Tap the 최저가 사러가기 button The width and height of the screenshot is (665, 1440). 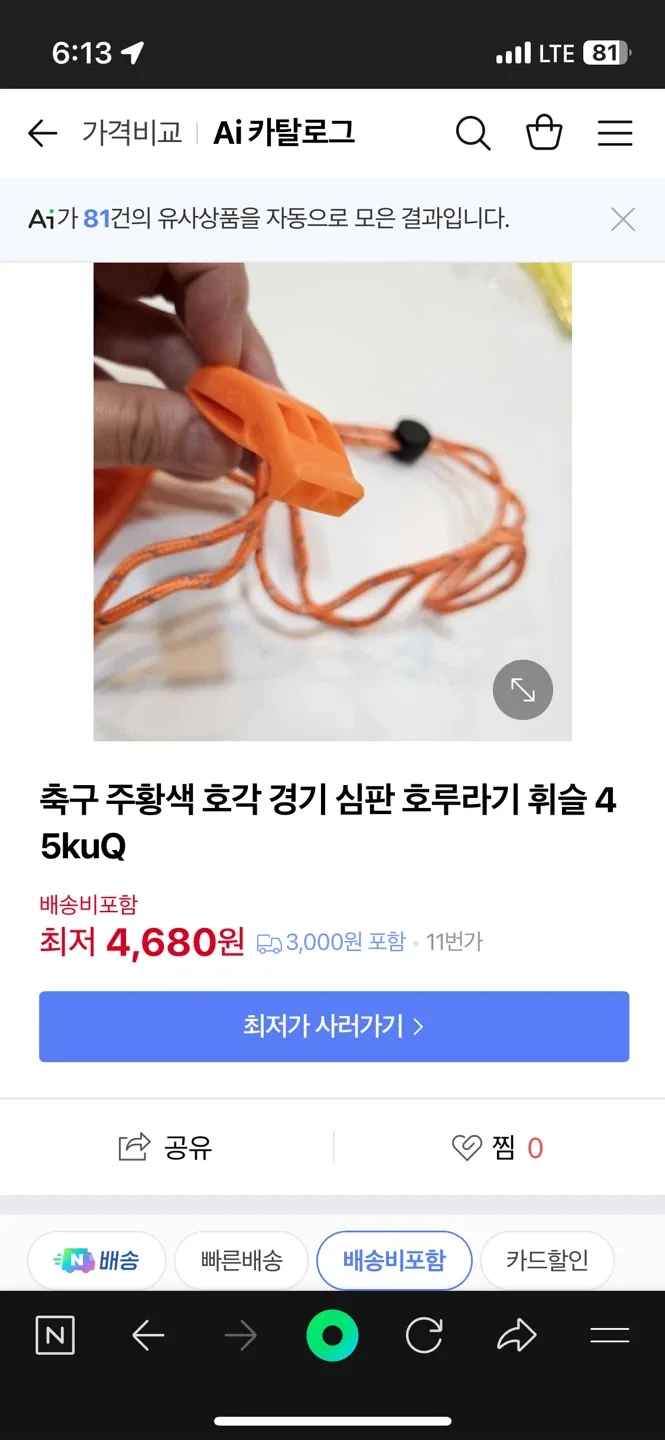pyautogui.click(x=334, y=1026)
